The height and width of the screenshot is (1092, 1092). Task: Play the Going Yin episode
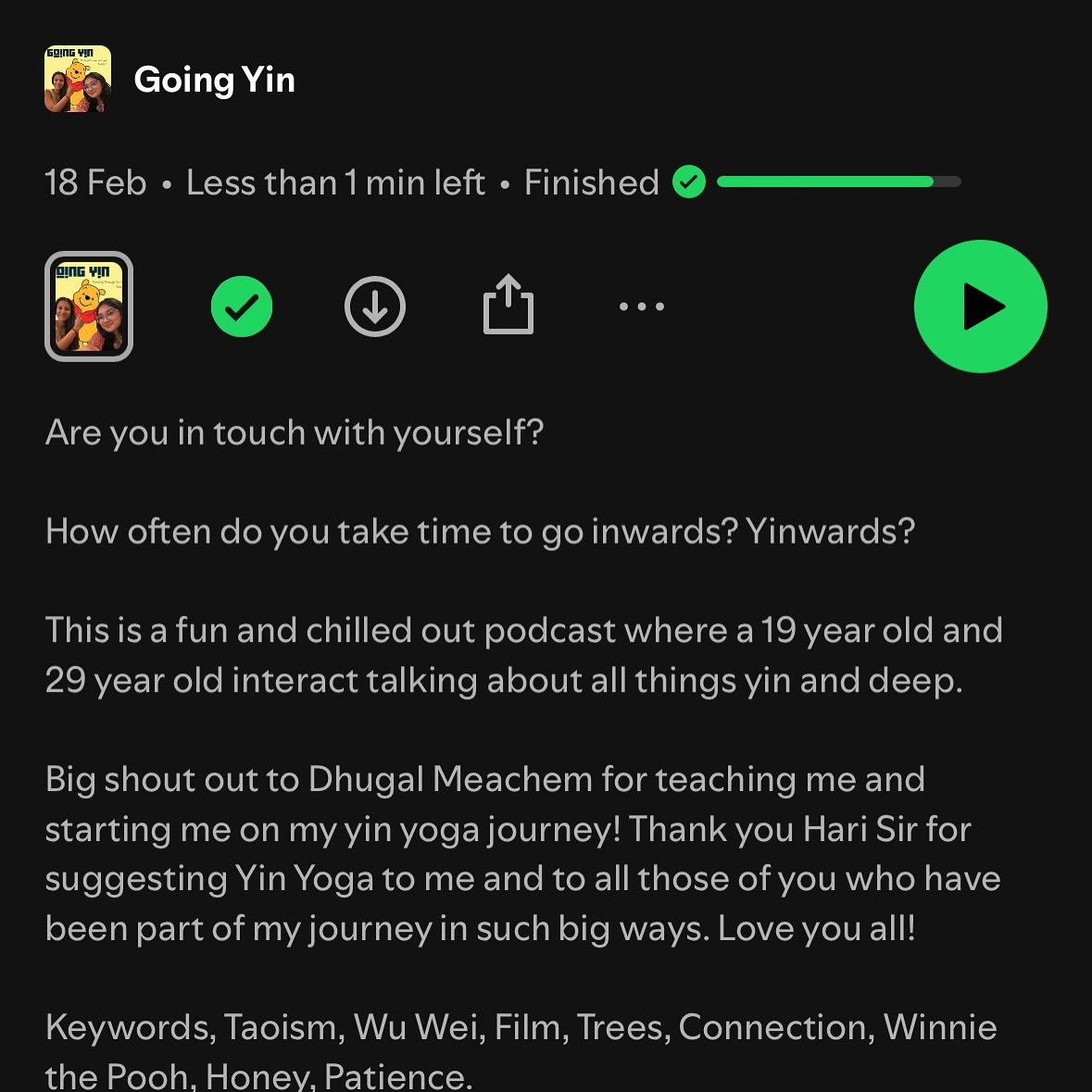pos(980,307)
